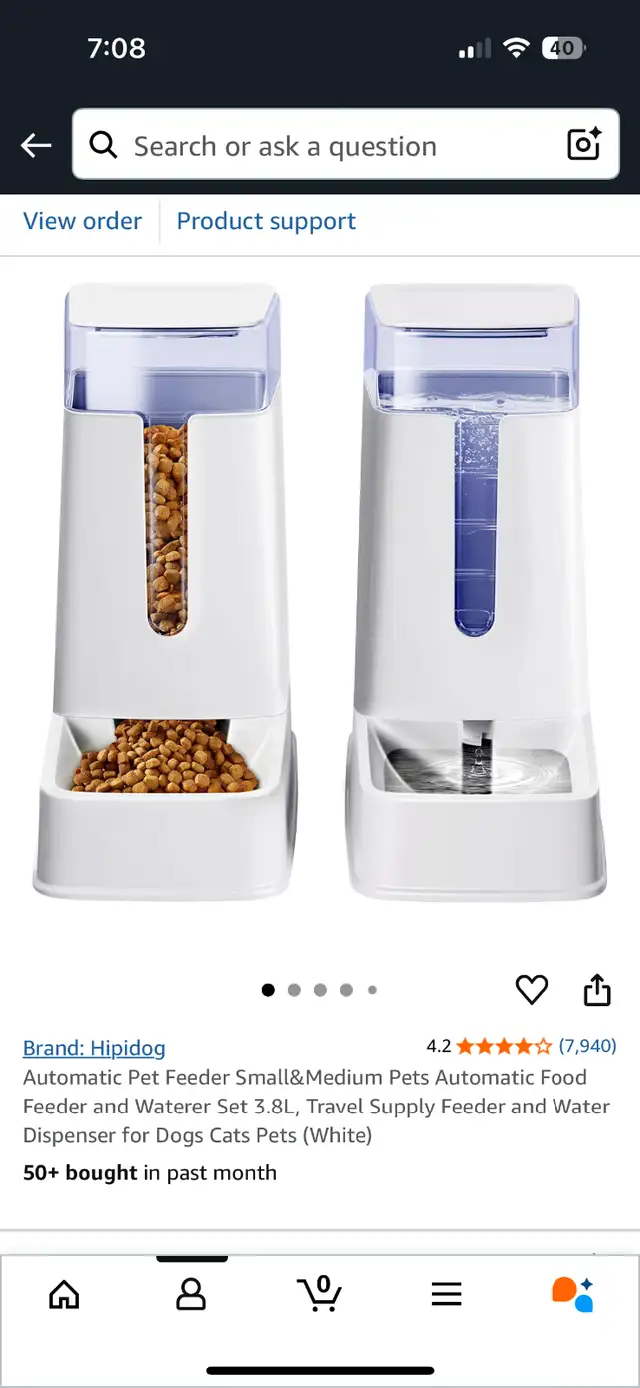This screenshot has width=640, height=1388.
Task: Open the hamburger menu tab
Action: pyautogui.click(x=447, y=1295)
